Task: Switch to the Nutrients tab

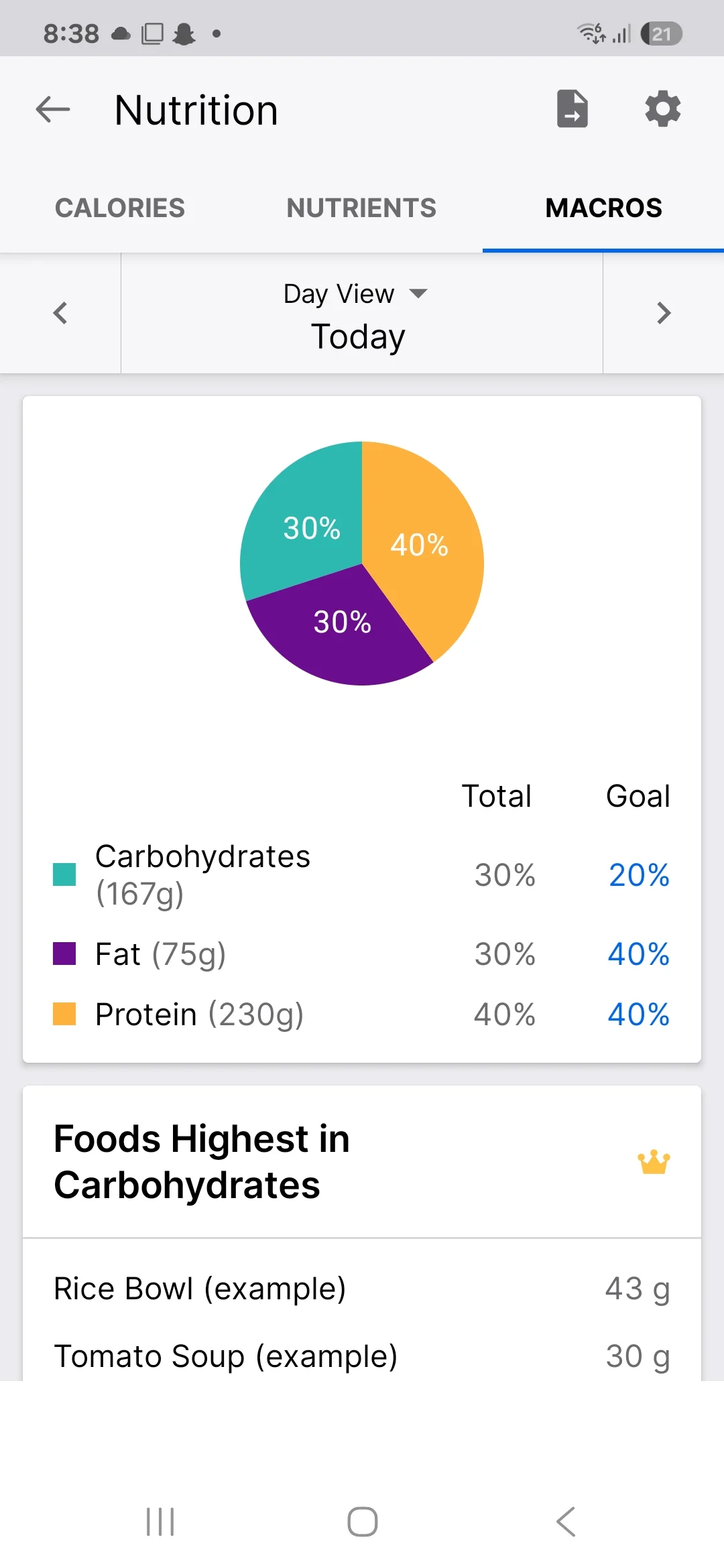Action: (x=361, y=208)
